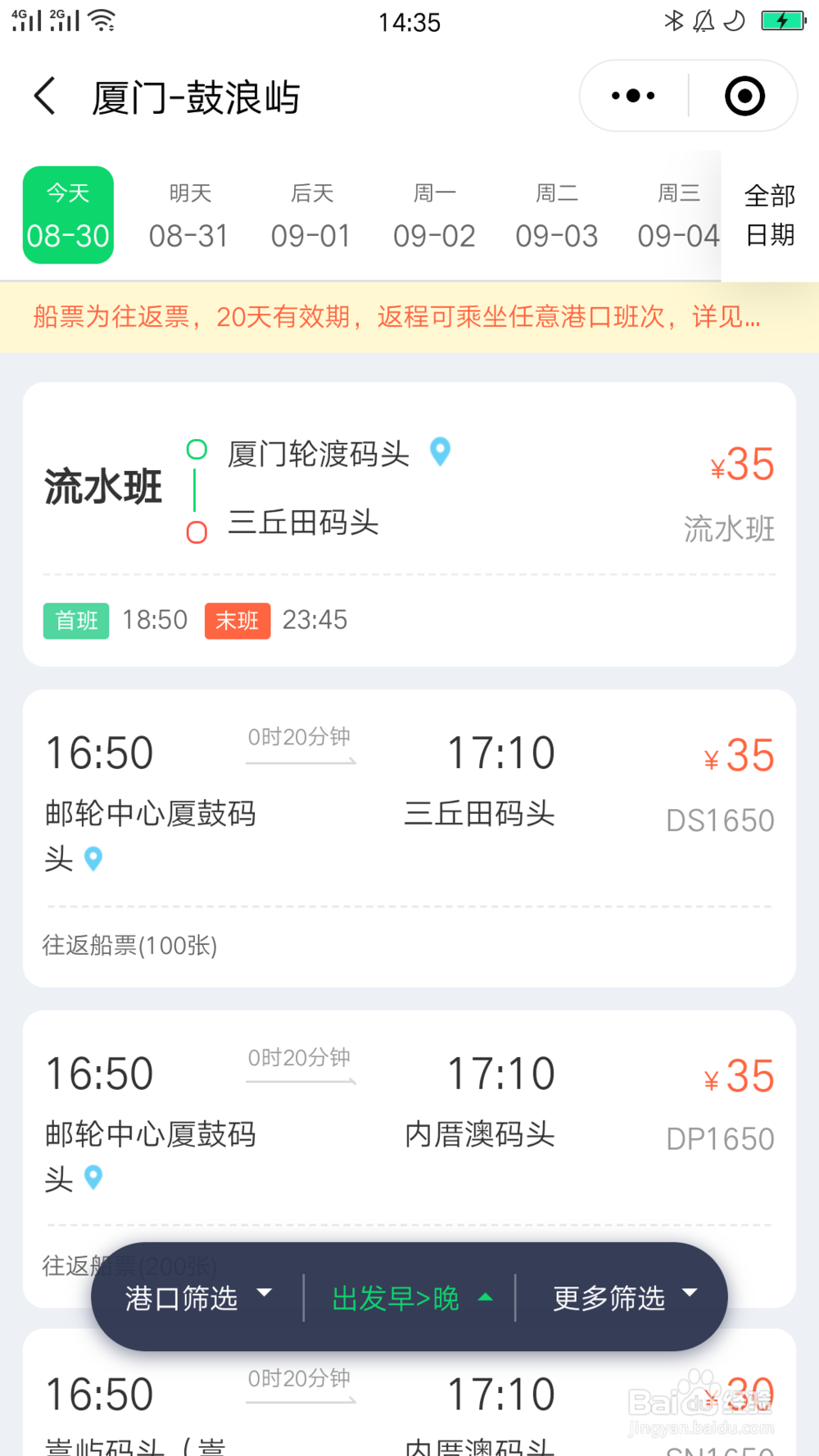Open the 全部日期 date picker
The image size is (819, 1456).
(769, 215)
